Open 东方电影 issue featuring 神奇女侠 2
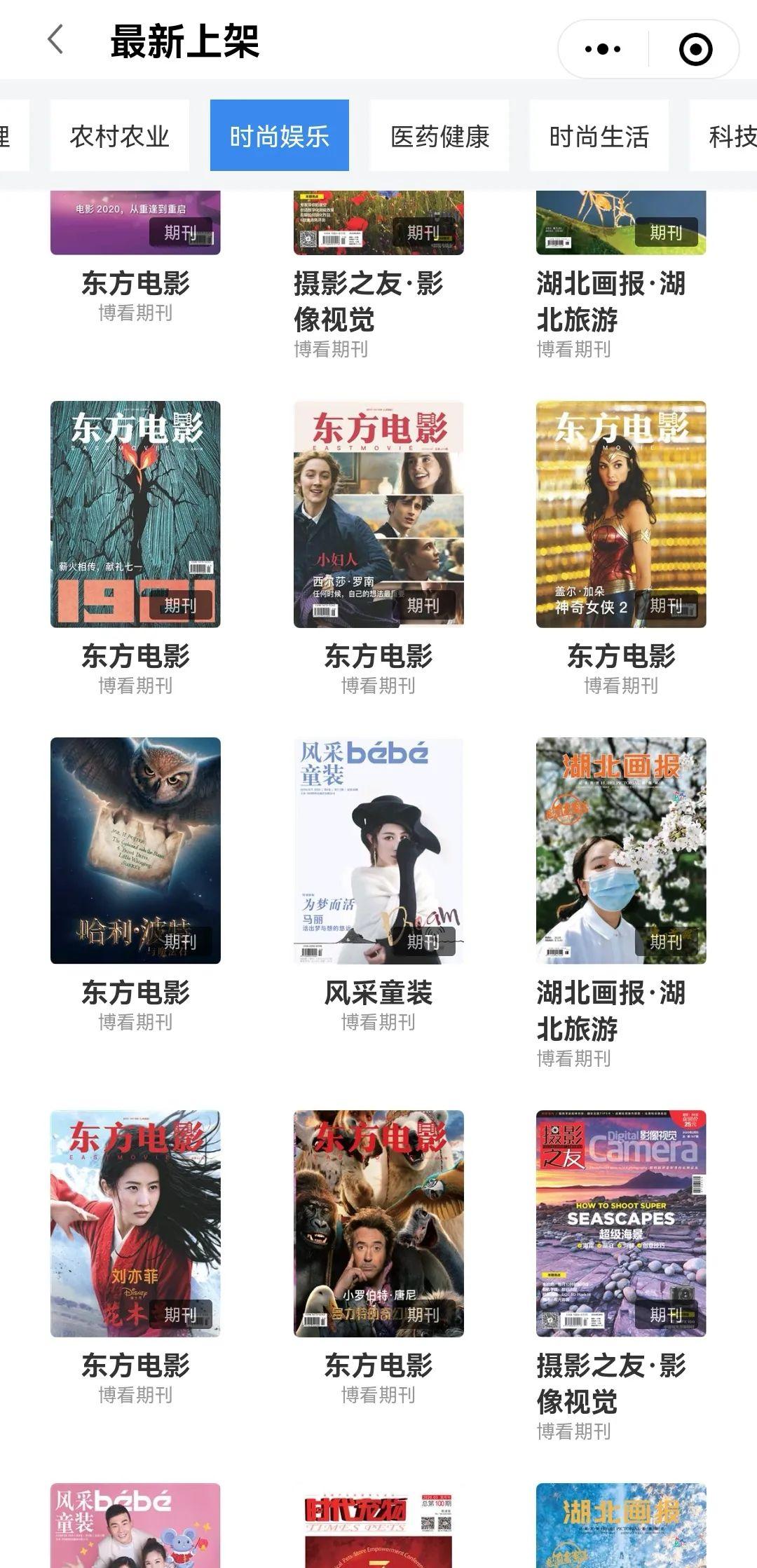Image resolution: width=757 pixels, height=1568 pixels. click(621, 514)
